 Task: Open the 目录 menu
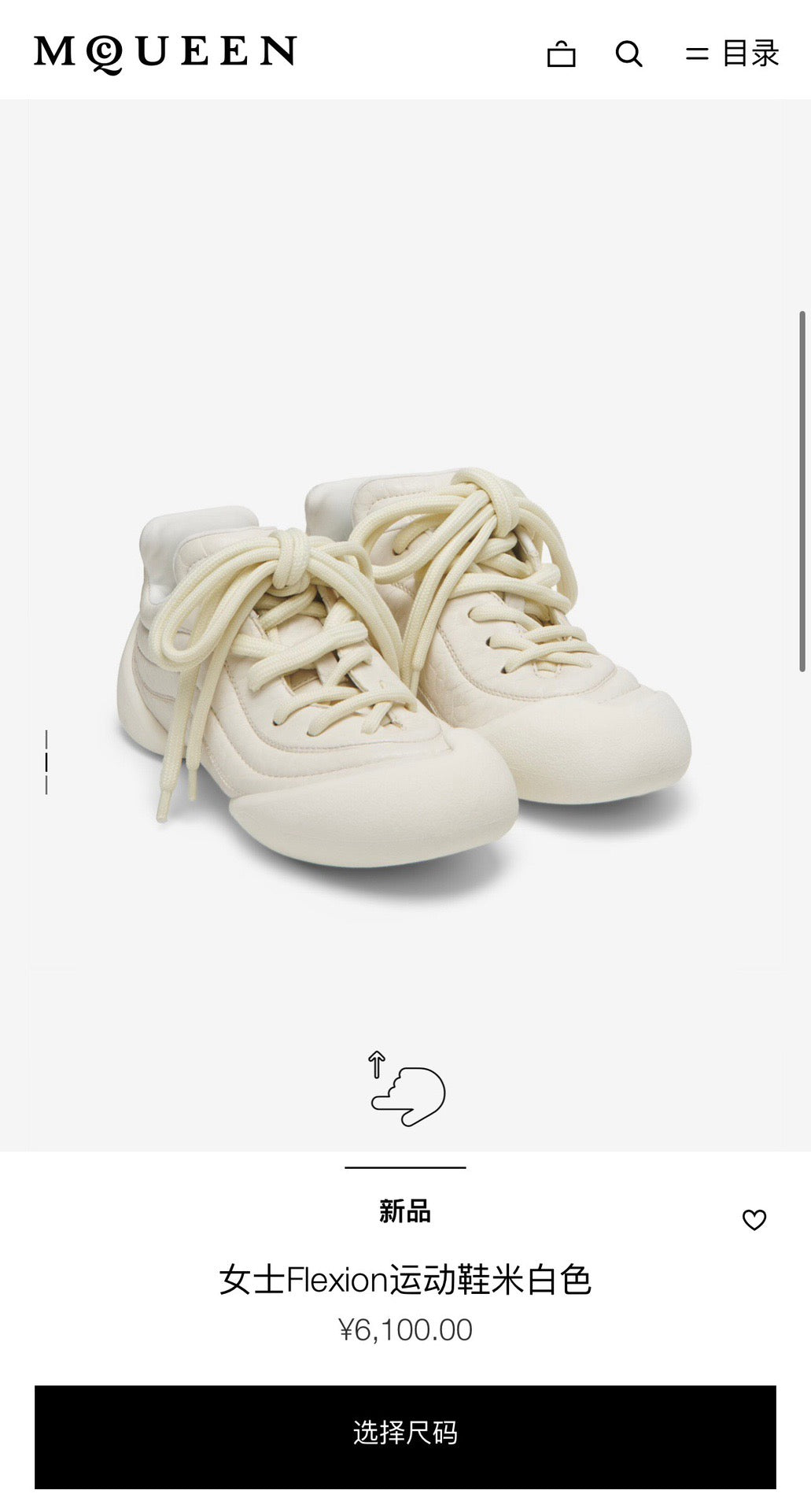(732, 54)
